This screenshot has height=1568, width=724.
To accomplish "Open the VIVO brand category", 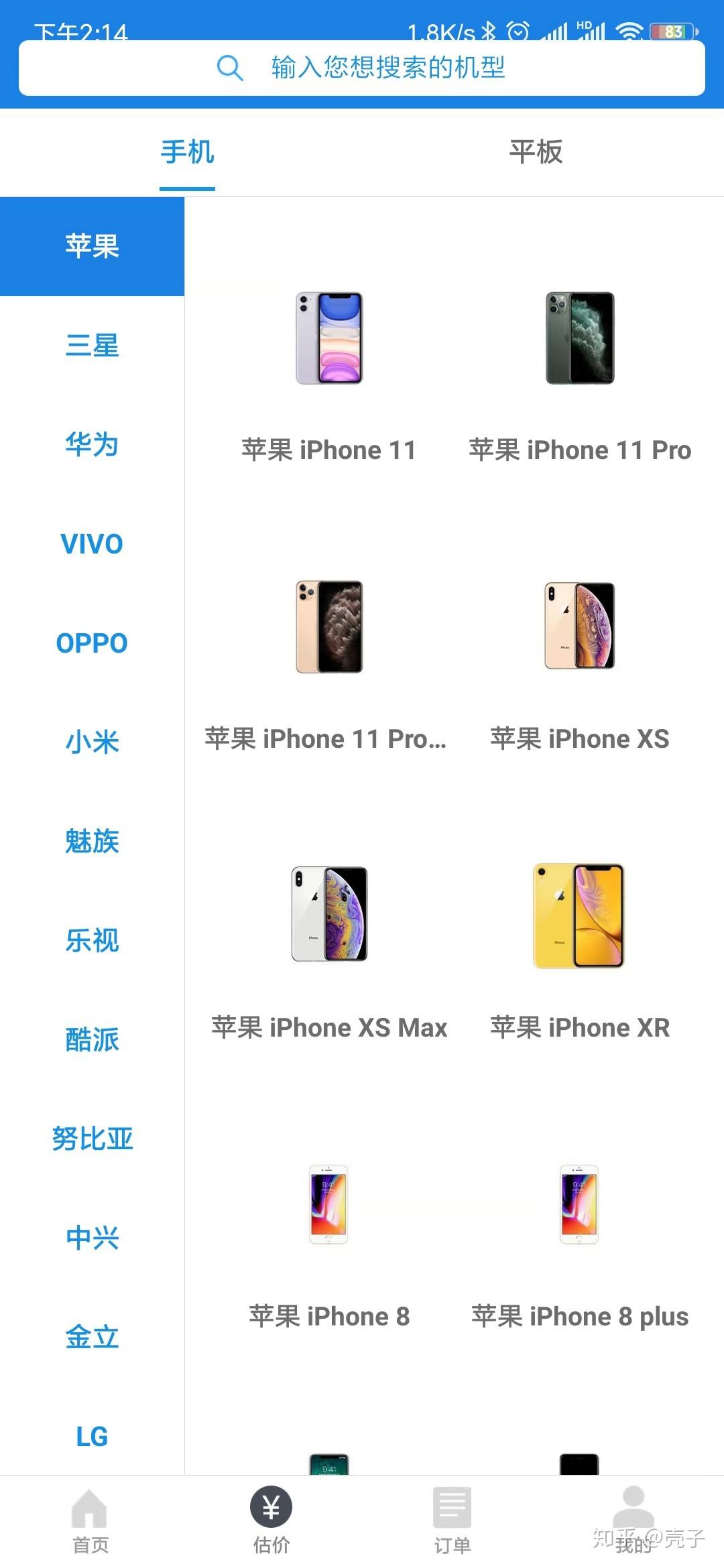I will coord(92,544).
